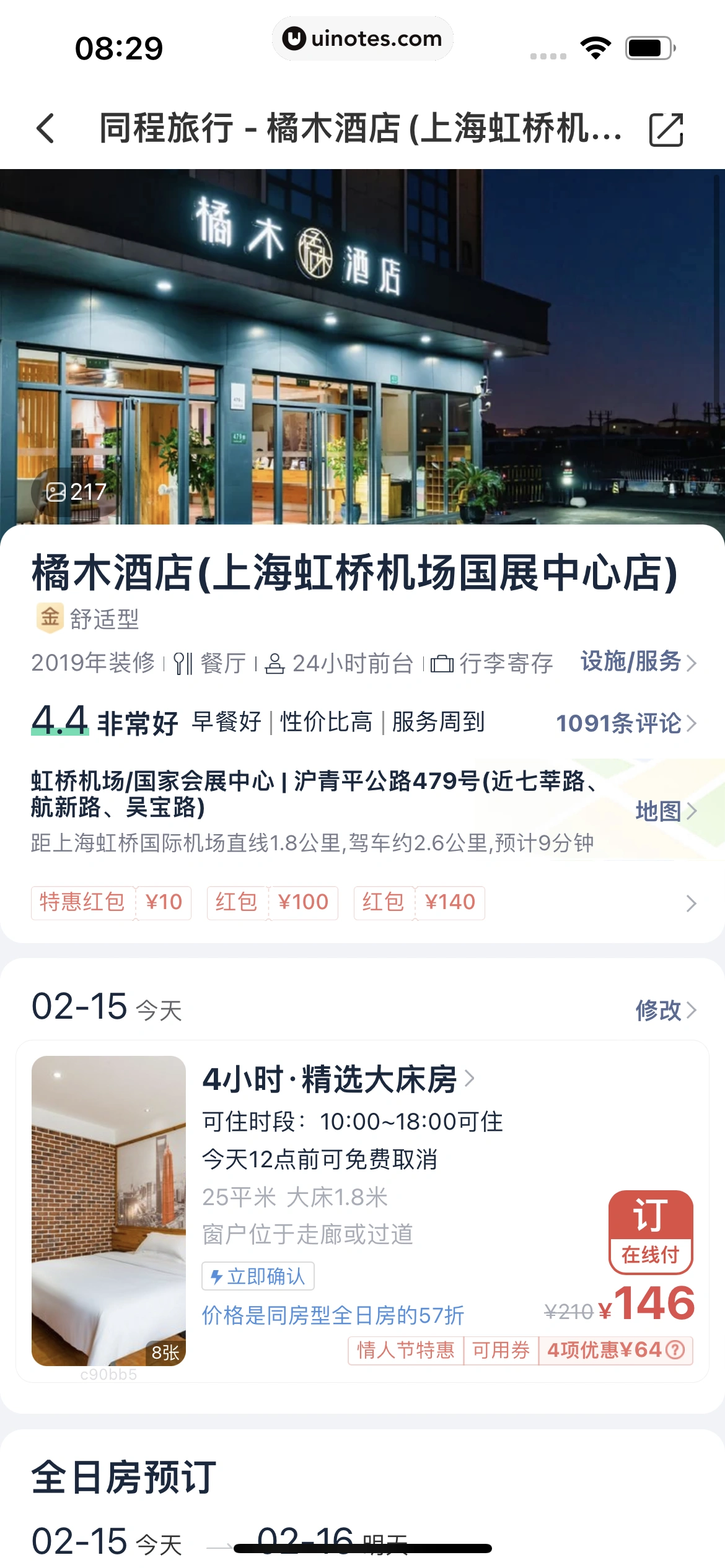This screenshot has width=725, height=1568.
Task: Expand the red-packet coupon list chevron
Action: (x=691, y=904)
